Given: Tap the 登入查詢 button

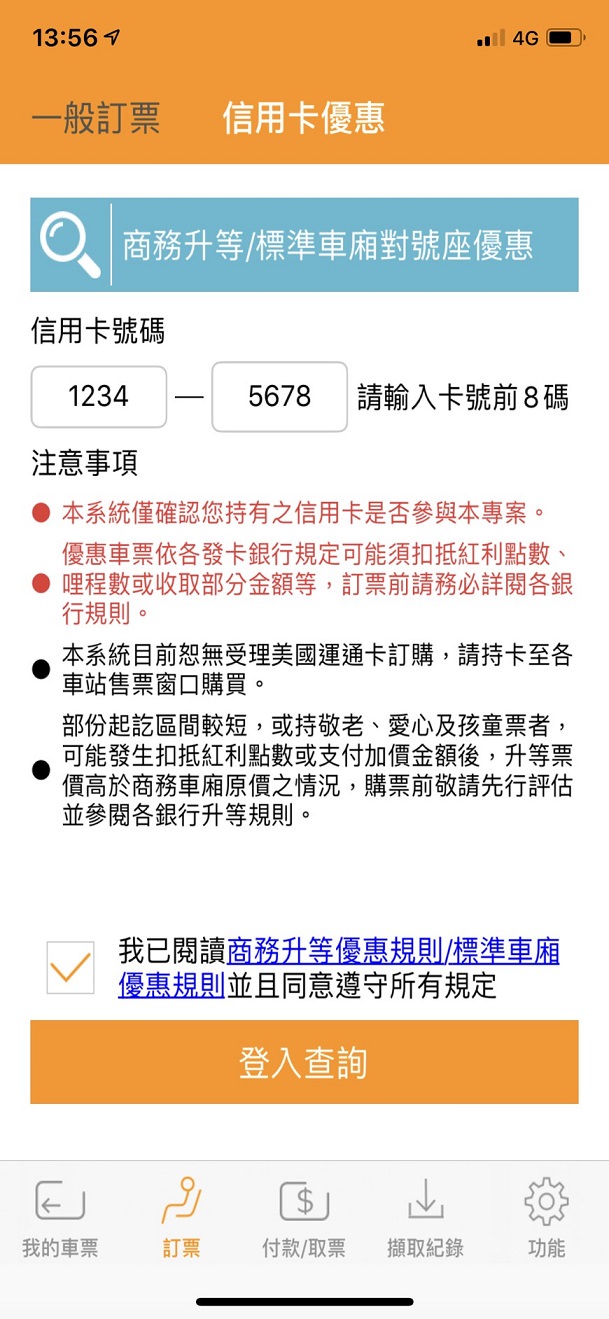Looking at the screenshot, I should click(304, 1062).
